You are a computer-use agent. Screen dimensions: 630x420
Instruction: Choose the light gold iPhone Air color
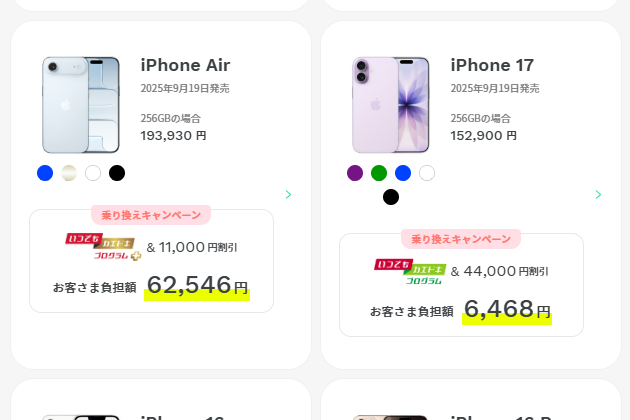click(x=69, y=173)
